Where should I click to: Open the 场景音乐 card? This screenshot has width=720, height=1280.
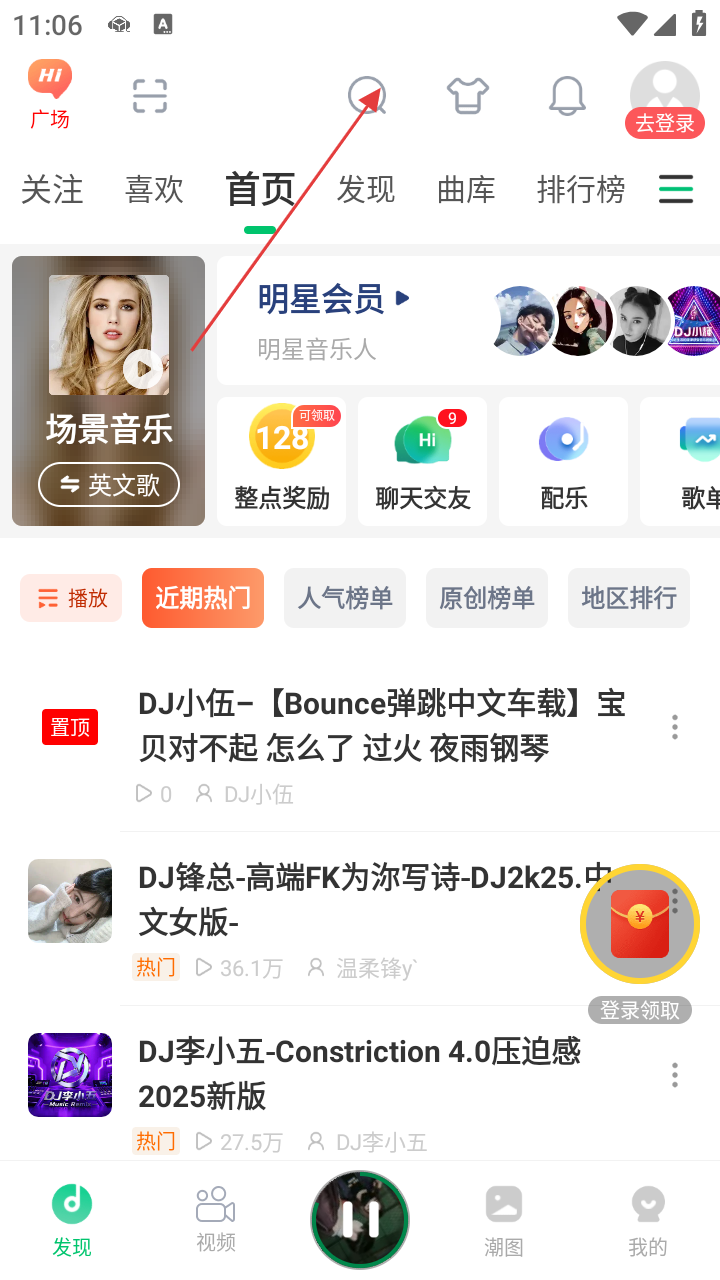click(108, 380)
